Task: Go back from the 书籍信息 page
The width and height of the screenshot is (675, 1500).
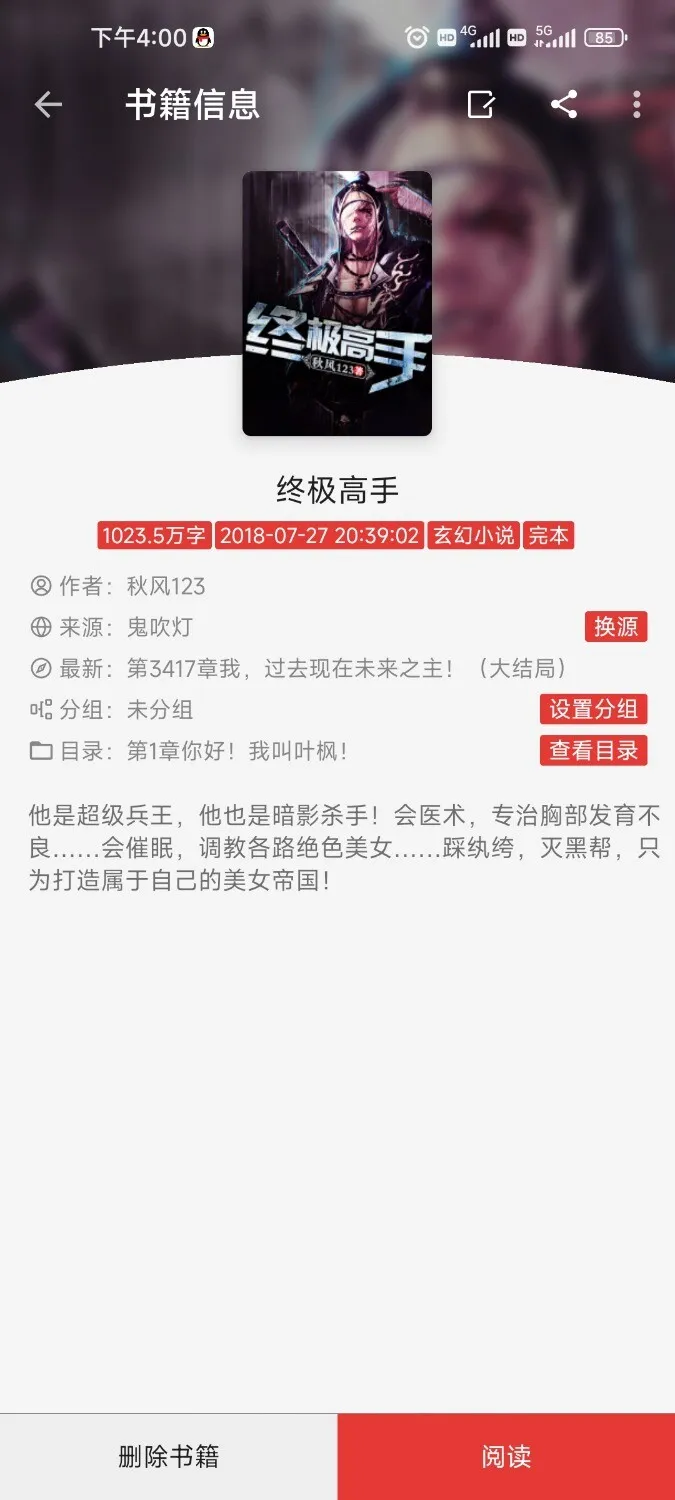Action: pos(48,104)
